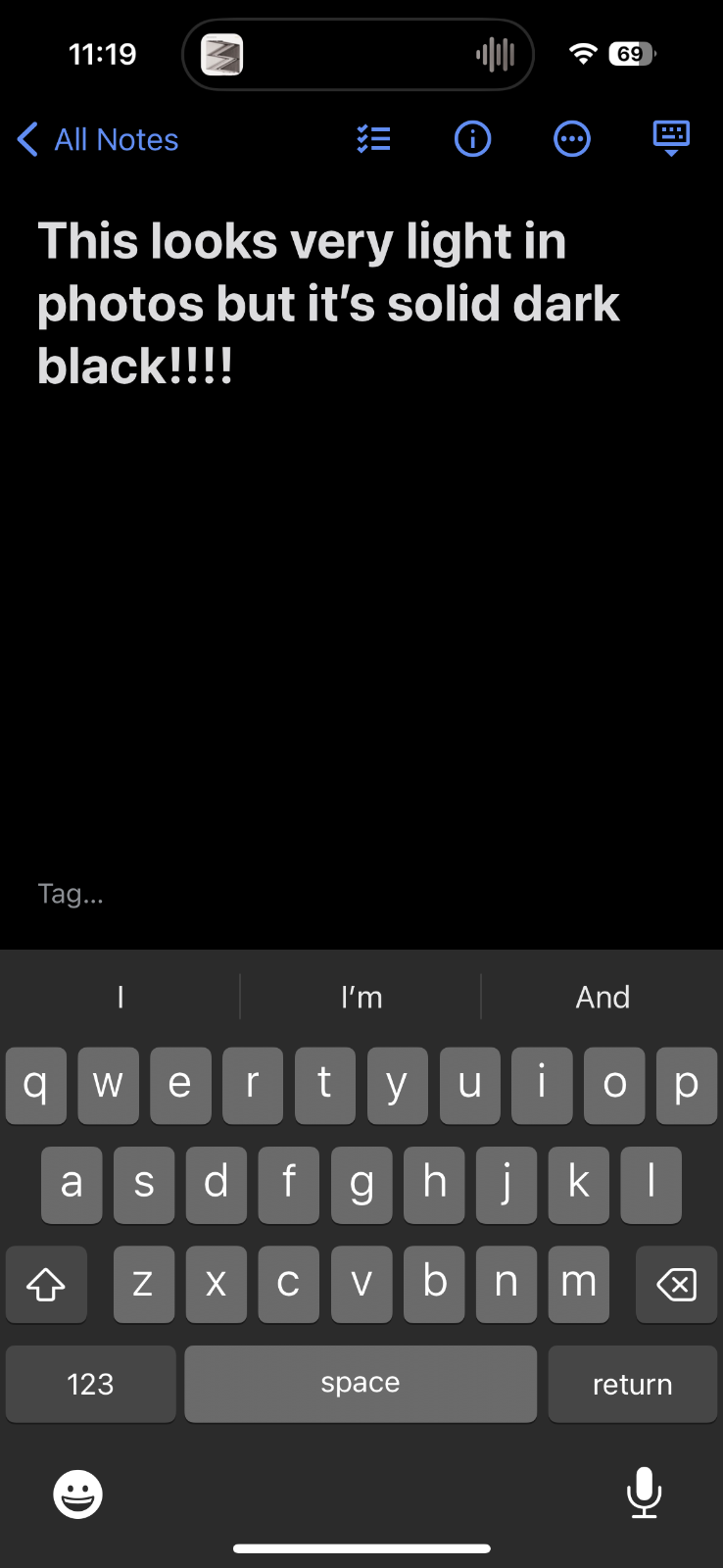Viewport: 723px width, 1568px height.
Task: Tap the Tag… field to add a tag
Action: click(x=71, y=894)
